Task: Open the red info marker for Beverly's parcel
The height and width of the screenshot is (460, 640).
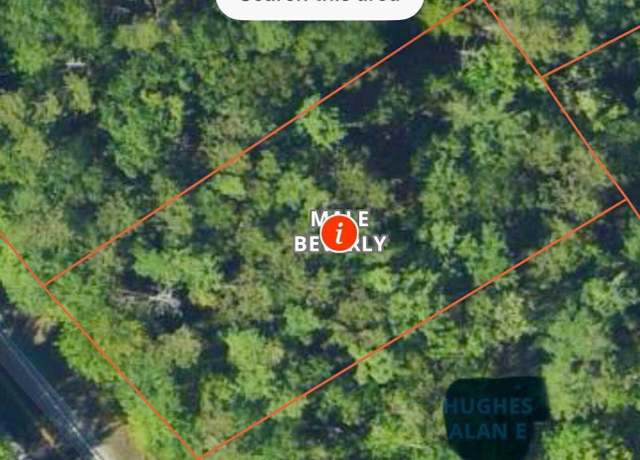Action: (x=340, y=235)
